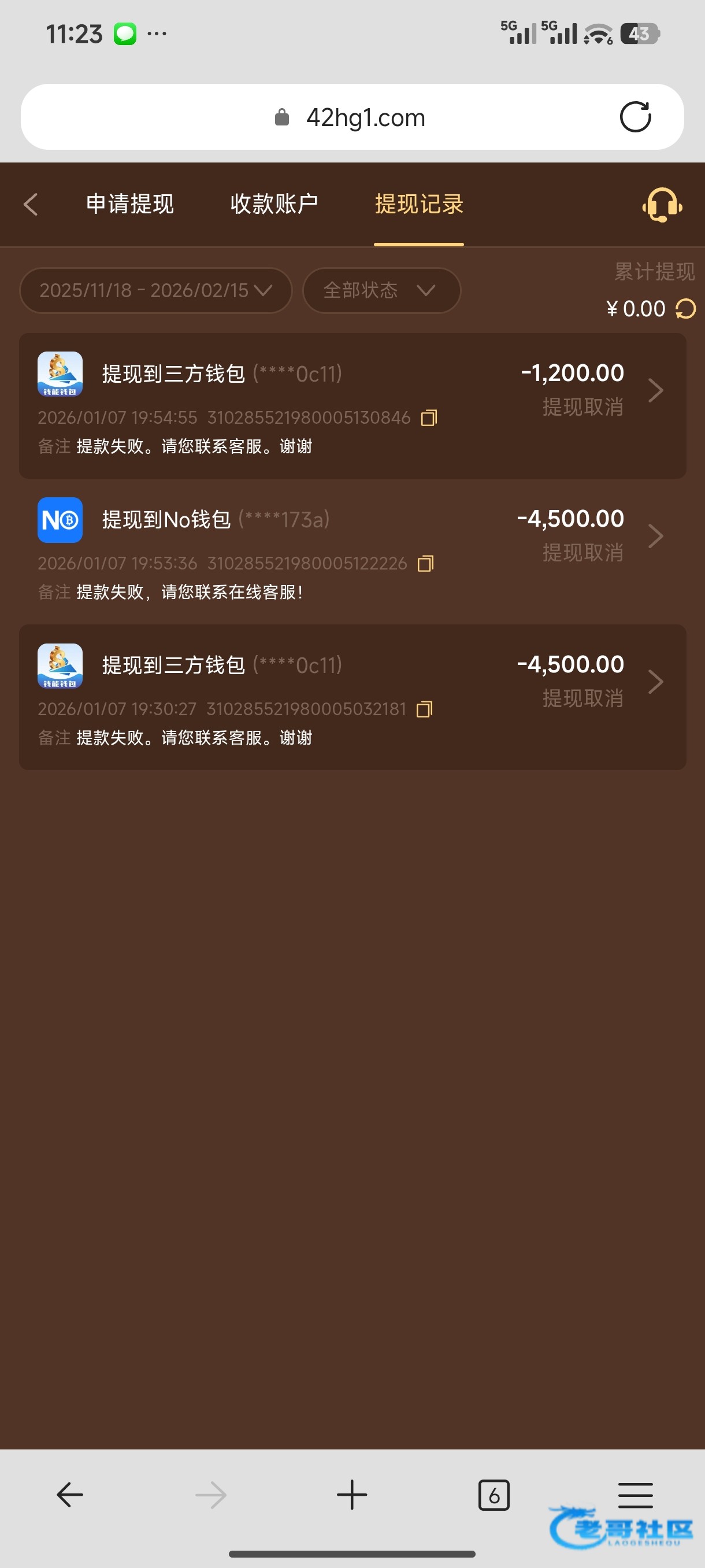Copy order number ending 5130846
The image size is (705, 1568).
coord(429,418)
